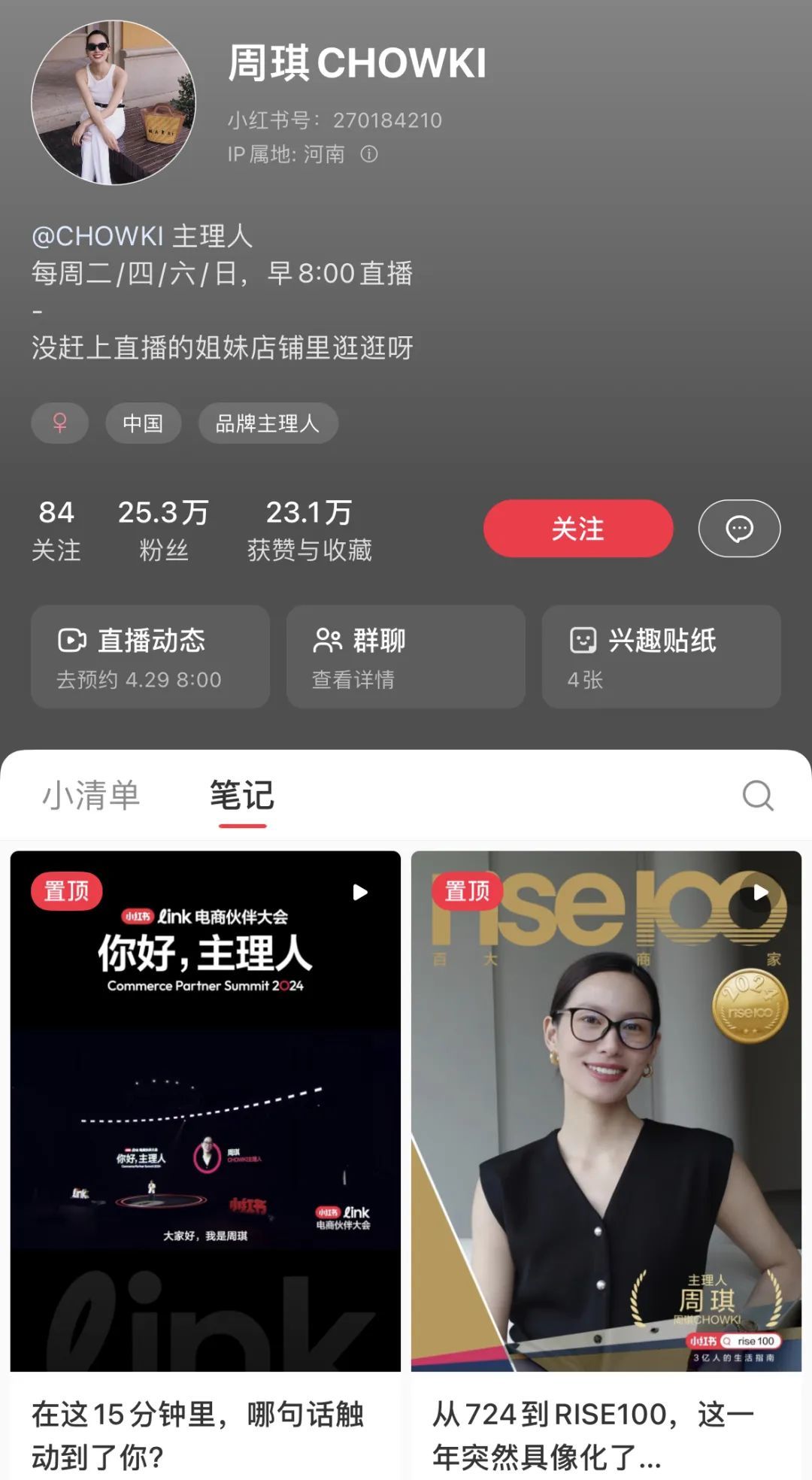Click 查看详情 under 群聊

click(353, 681)
